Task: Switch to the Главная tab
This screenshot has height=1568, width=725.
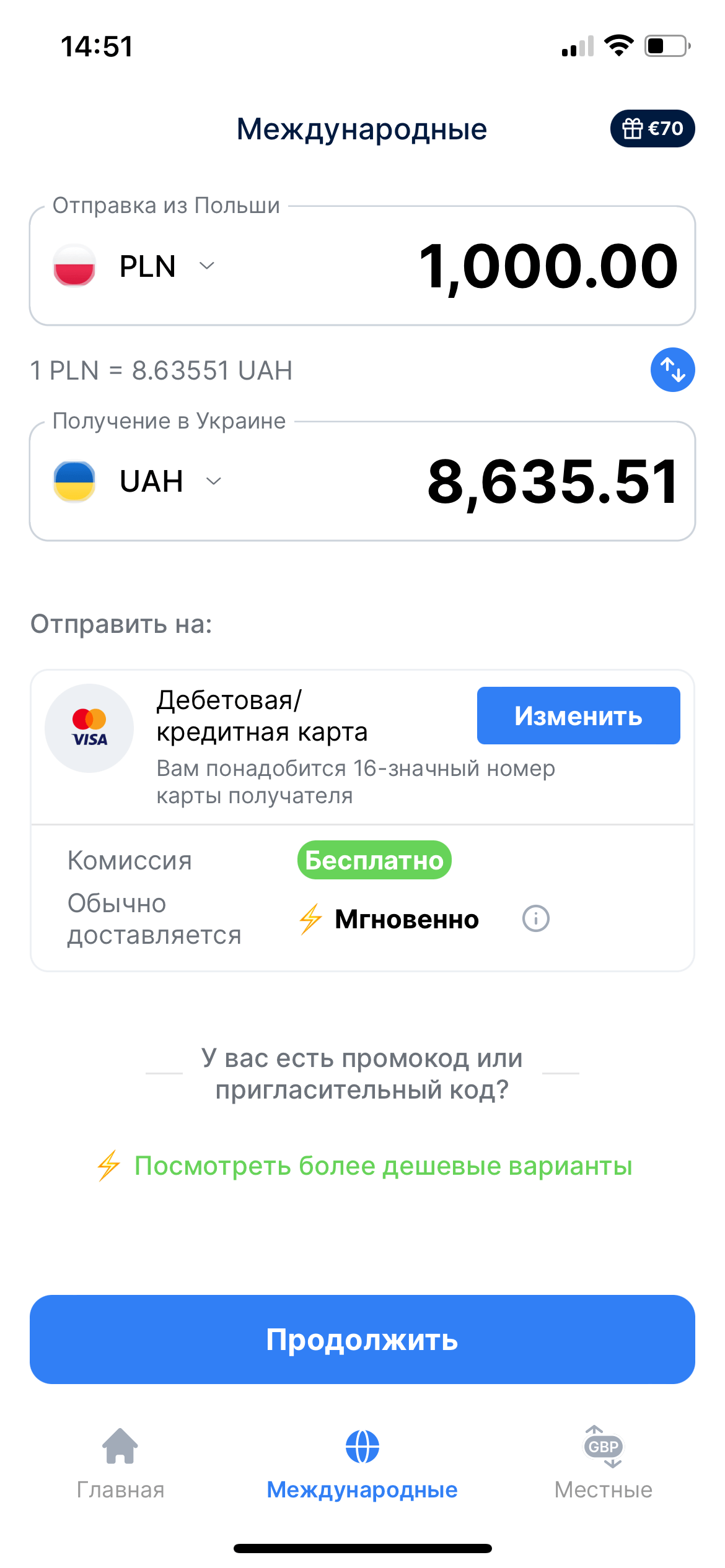Action: 120,1461
